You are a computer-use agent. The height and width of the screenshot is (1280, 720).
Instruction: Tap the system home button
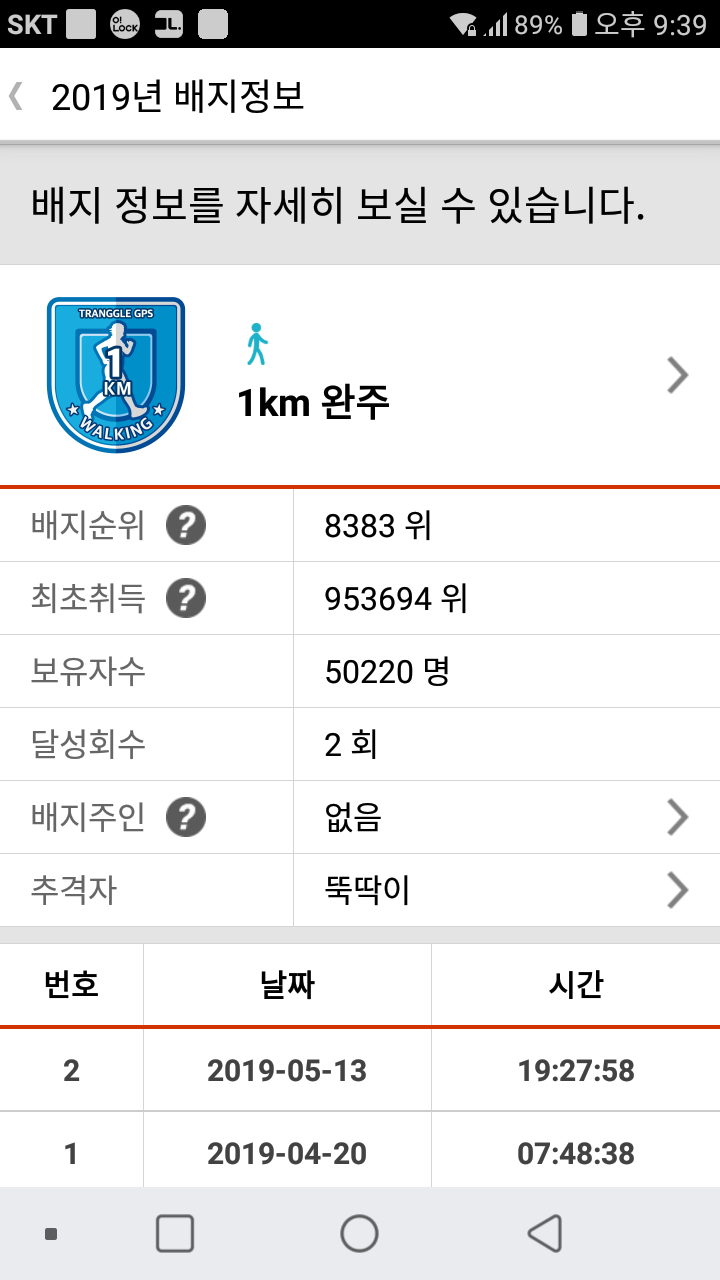(359, 1233)
